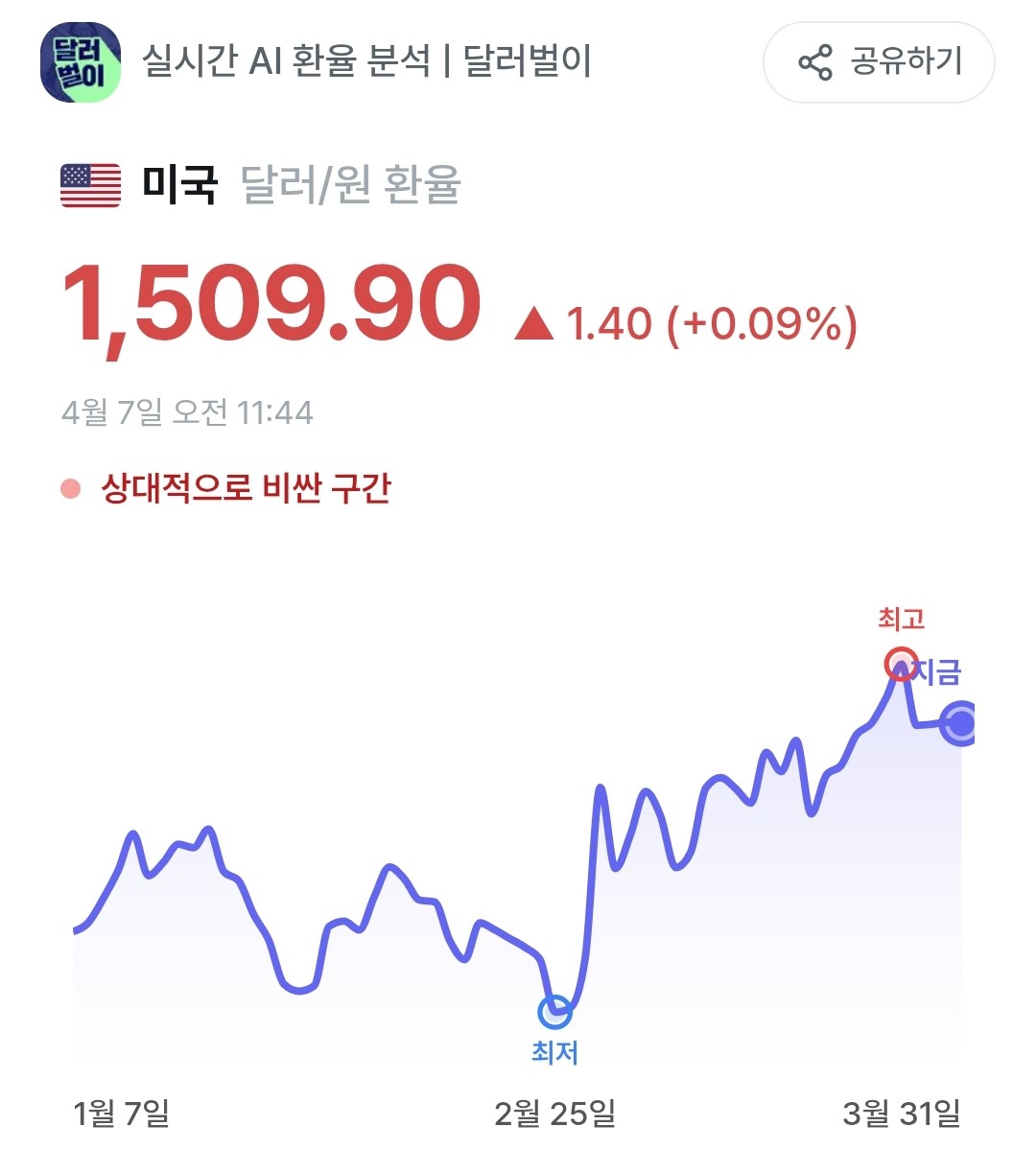The height and width of the screenshot is (1173, 1036).
Task: Click the 달러벌이 app logo icon
Action: tap(82, 62)
